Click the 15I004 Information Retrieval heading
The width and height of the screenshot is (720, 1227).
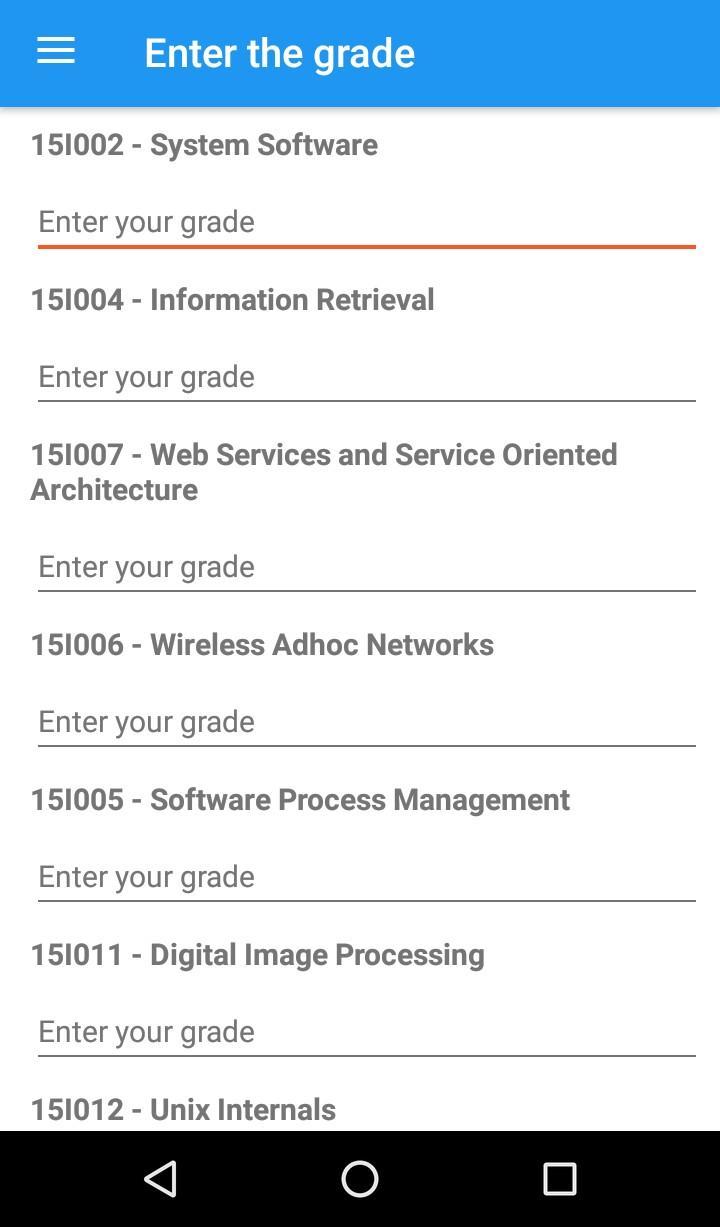point(232,300)
